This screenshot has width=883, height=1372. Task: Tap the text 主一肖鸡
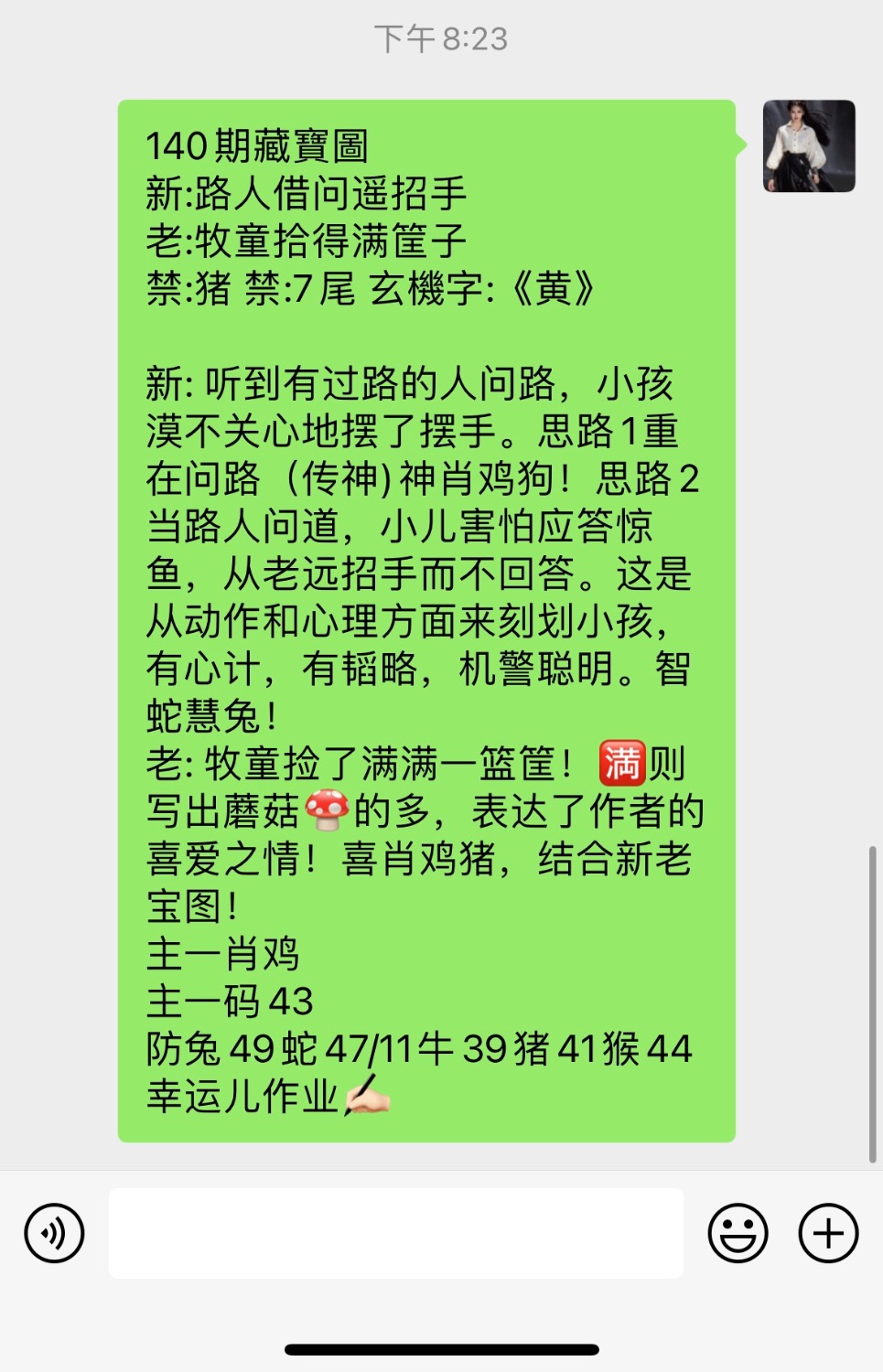pos(222,954)
